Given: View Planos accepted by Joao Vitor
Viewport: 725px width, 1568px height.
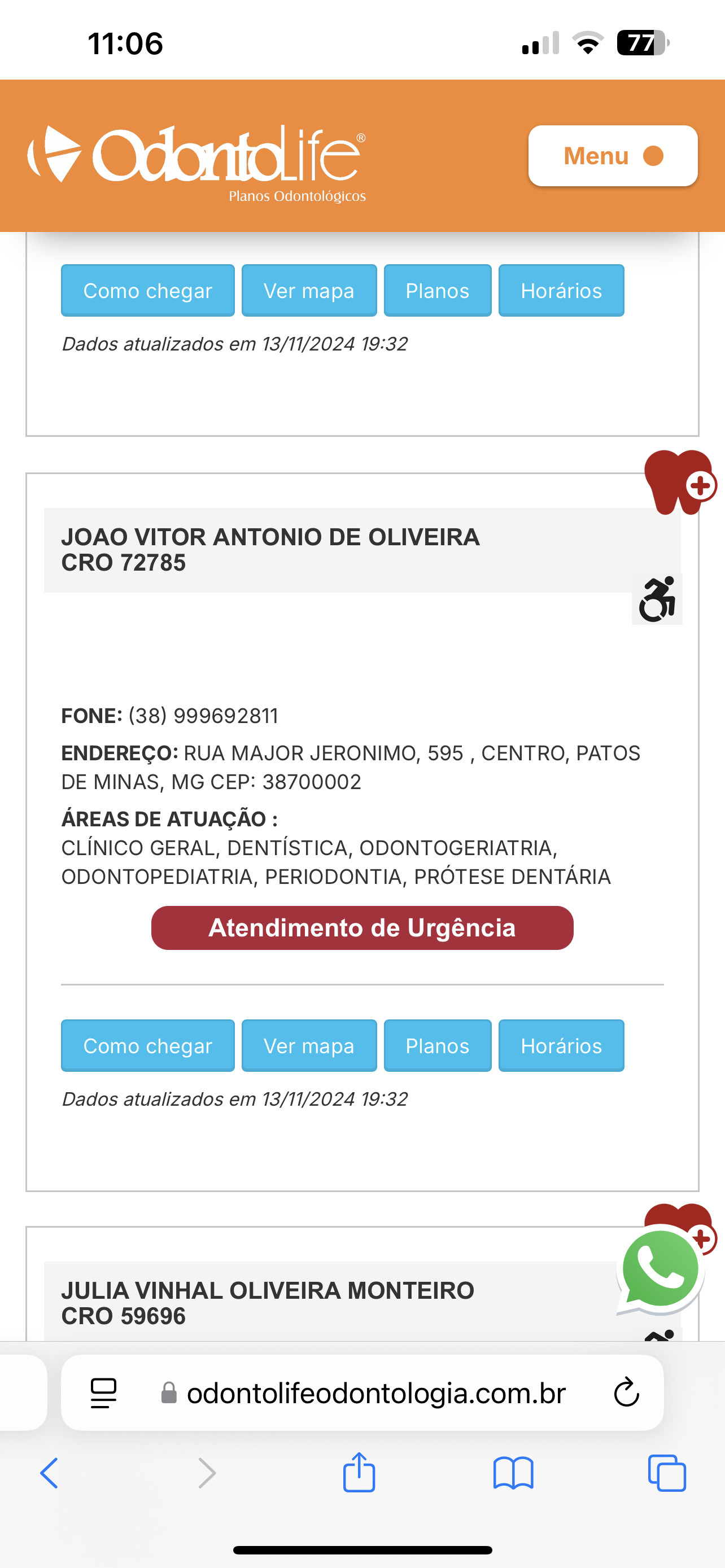Looking at the screenshot, I should (x=437, y=1045).
